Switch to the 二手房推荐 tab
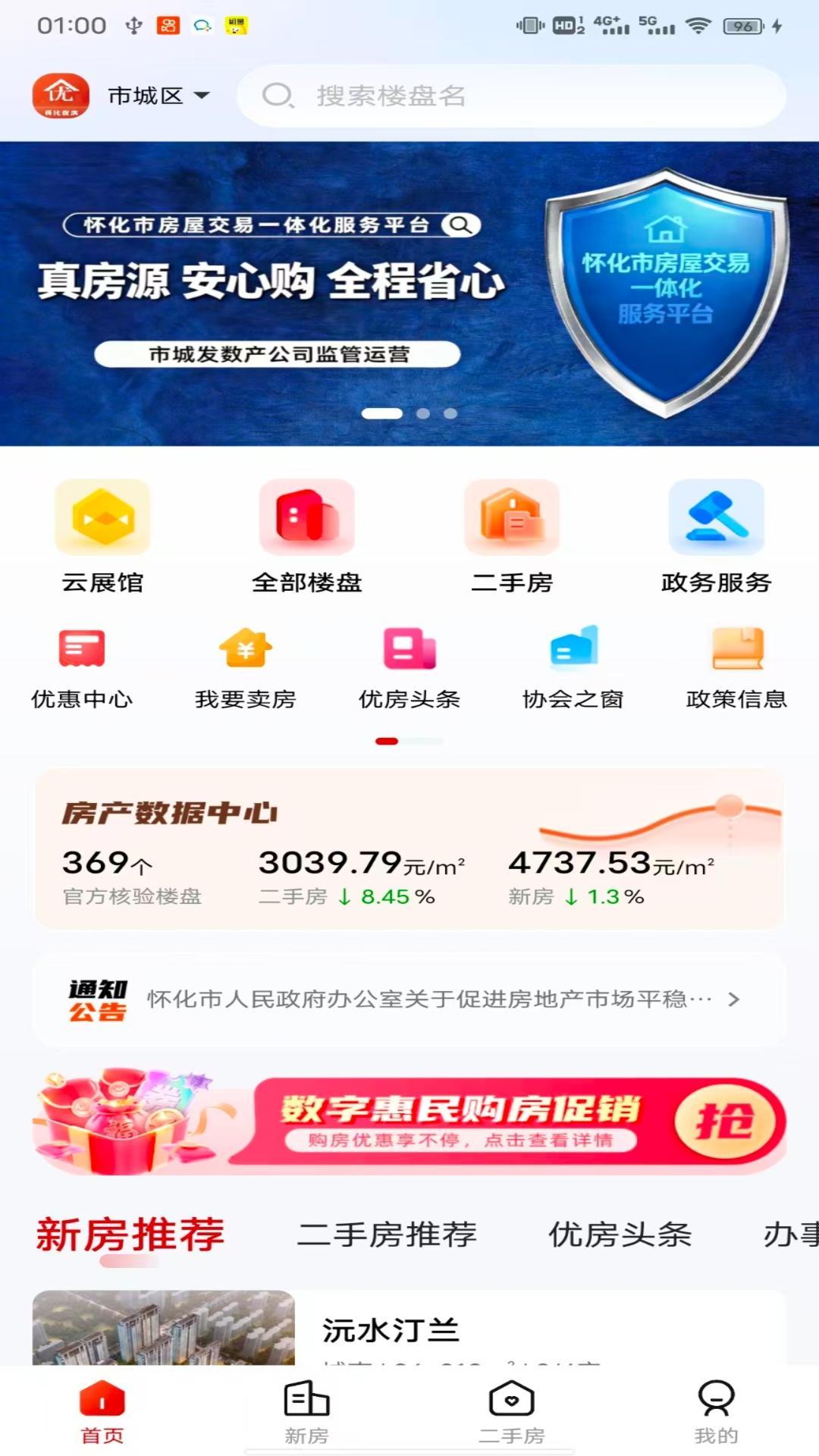 click(387, 1235)
